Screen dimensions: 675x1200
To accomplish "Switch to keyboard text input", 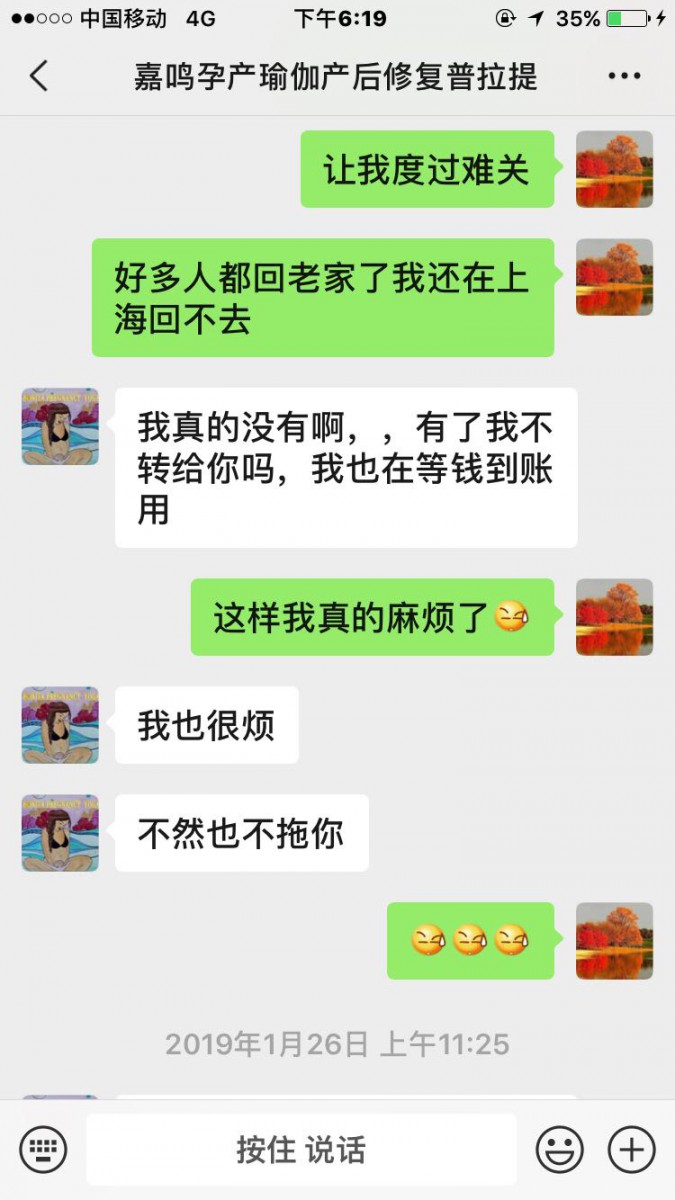I will click(x=43, y=1149).
